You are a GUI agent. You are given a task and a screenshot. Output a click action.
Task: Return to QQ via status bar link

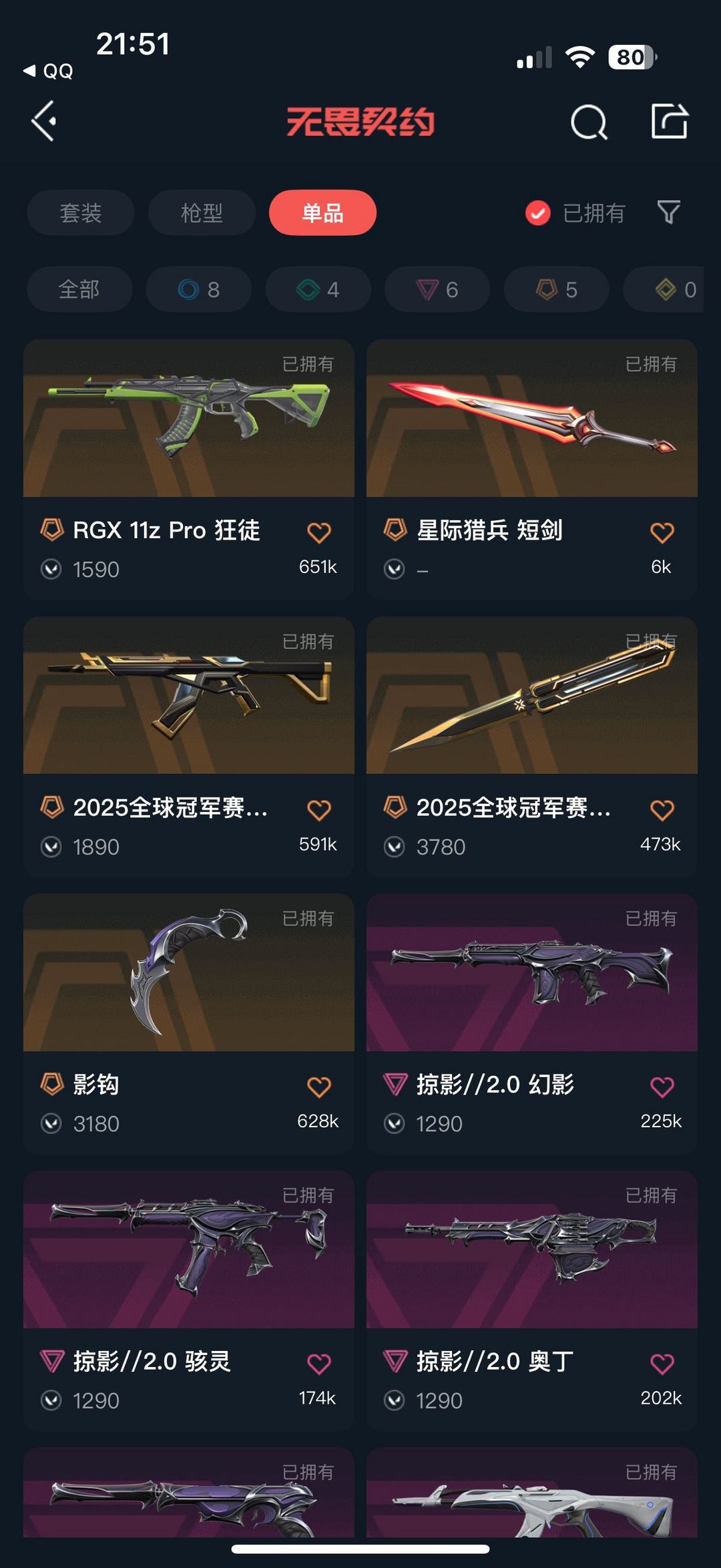click(49, 71)
